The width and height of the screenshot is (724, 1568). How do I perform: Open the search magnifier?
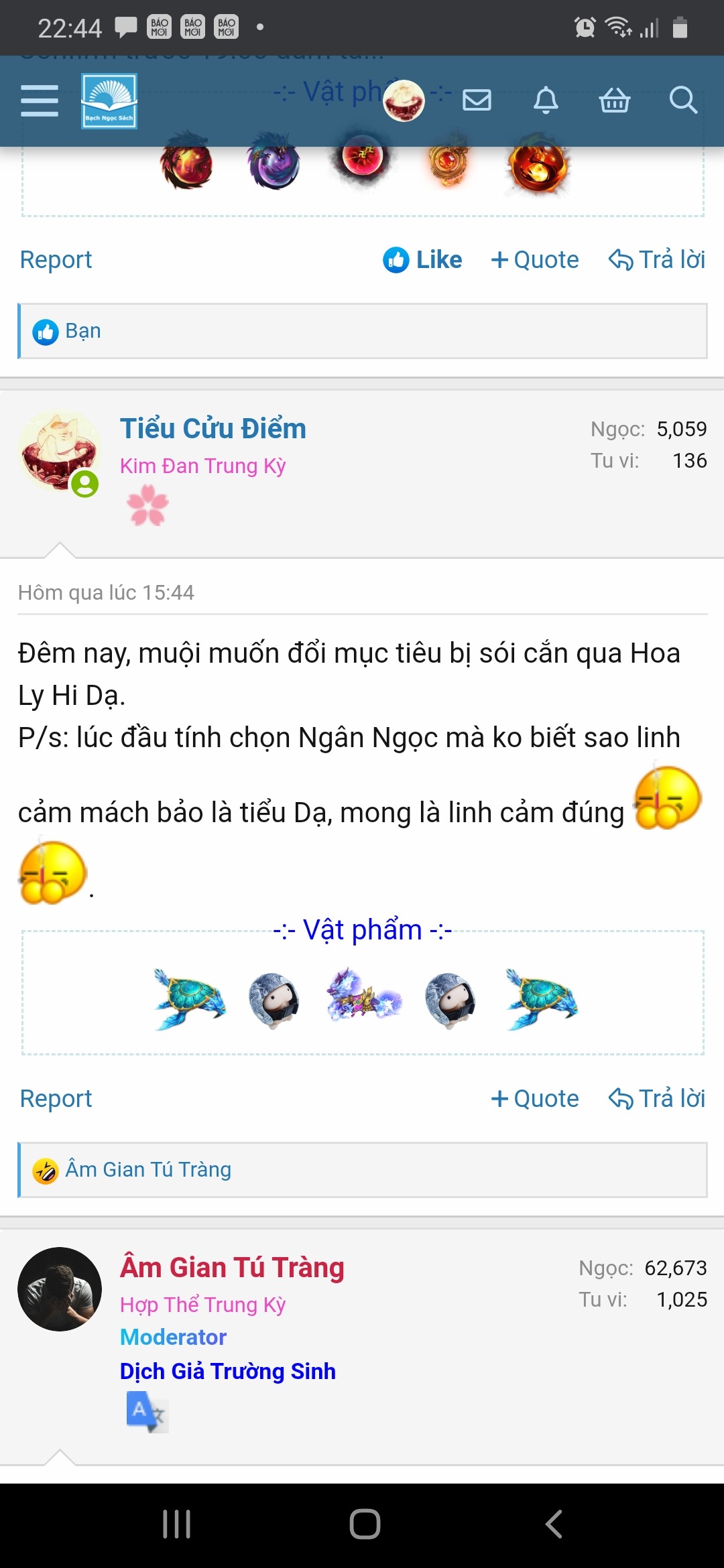click(683, 101)
